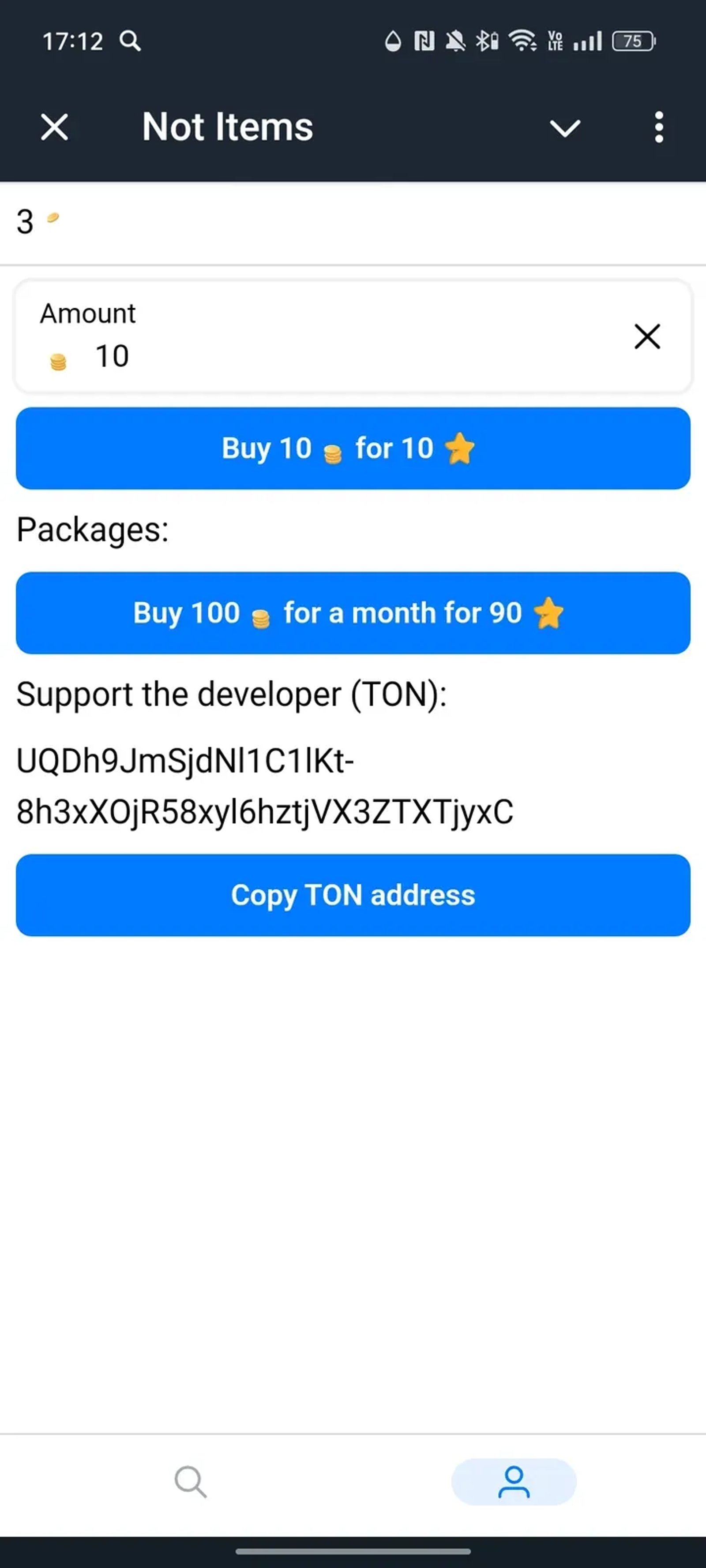Tap the star icon on the 90-star package
706x1568 pixels.
548,613
